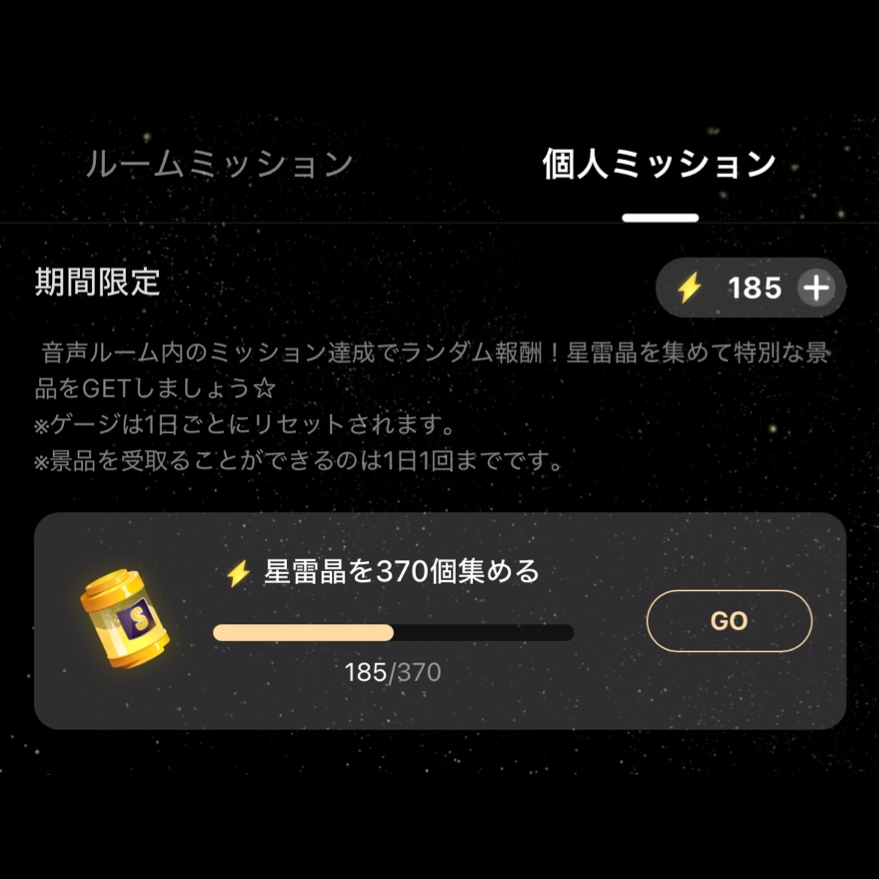Select the 個人ミッション tab
This screenshot has width=879, height=879.
pos(659,164)
